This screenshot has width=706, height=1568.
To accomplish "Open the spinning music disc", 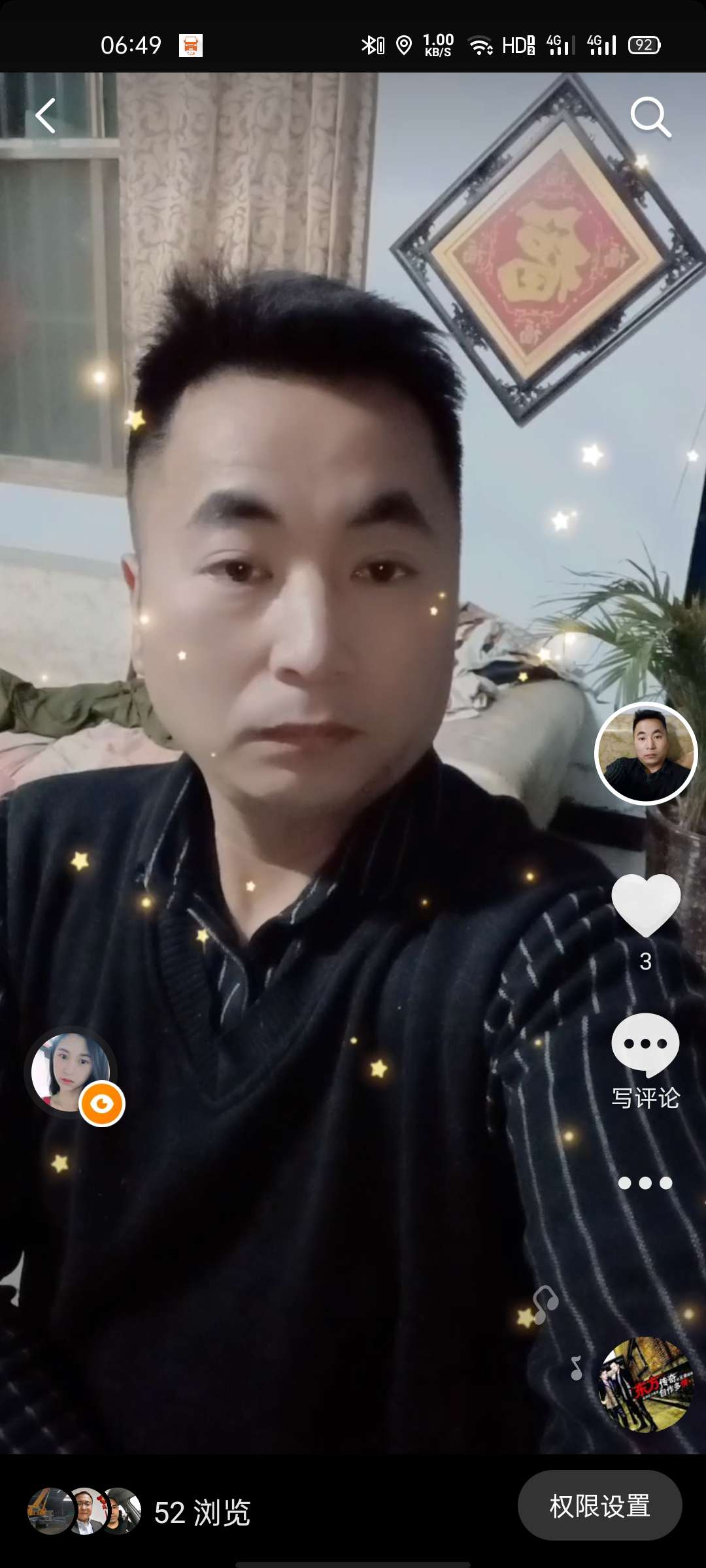I will pyautogui.click(x=646, y=1384).
